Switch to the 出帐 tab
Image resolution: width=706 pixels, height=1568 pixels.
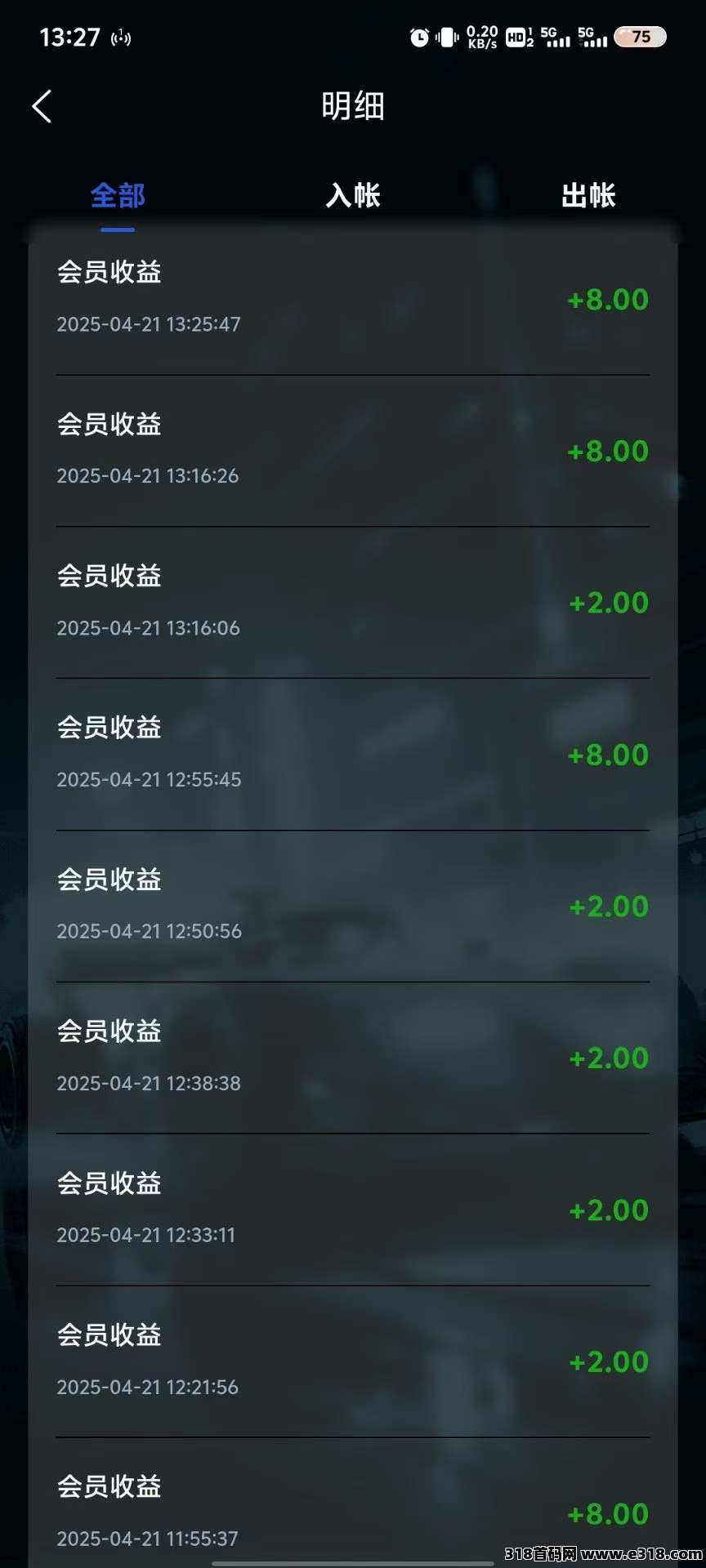pyautogui.click(x=588, y=196)
